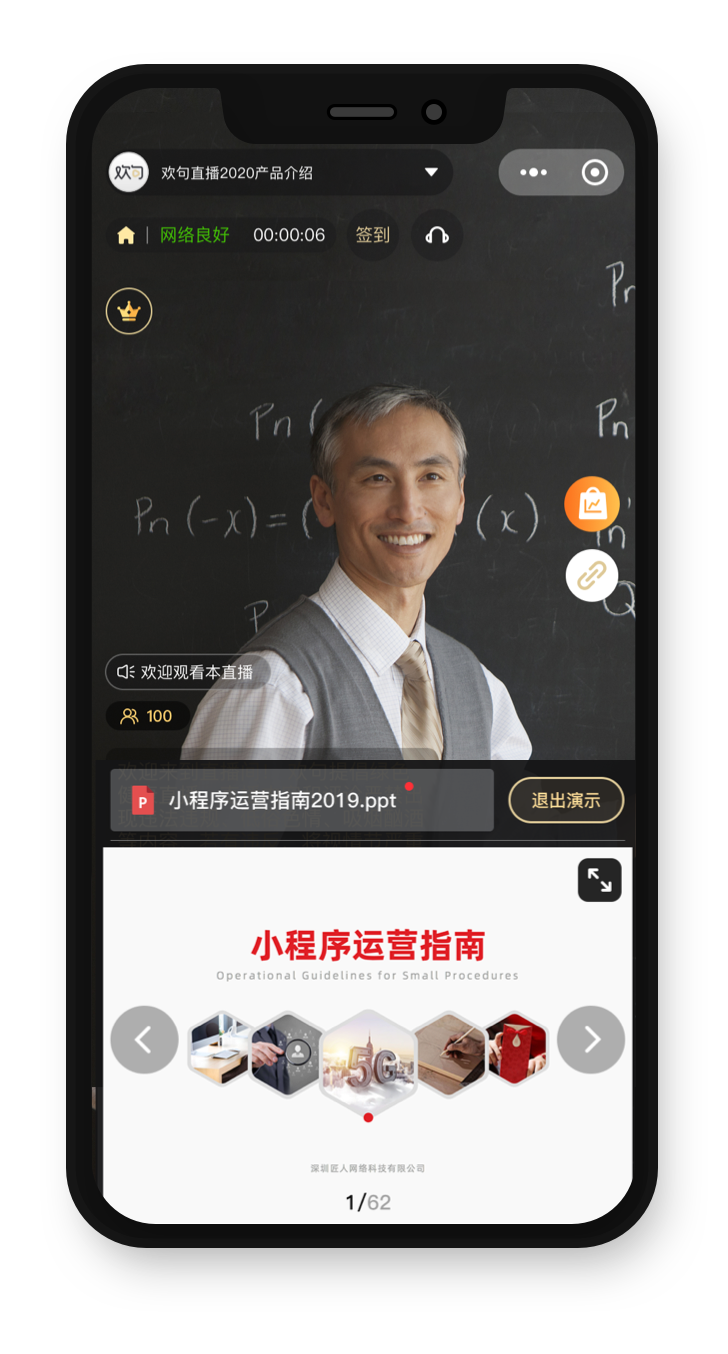
Task: Open the orange shopping bag
Action: 592,503
